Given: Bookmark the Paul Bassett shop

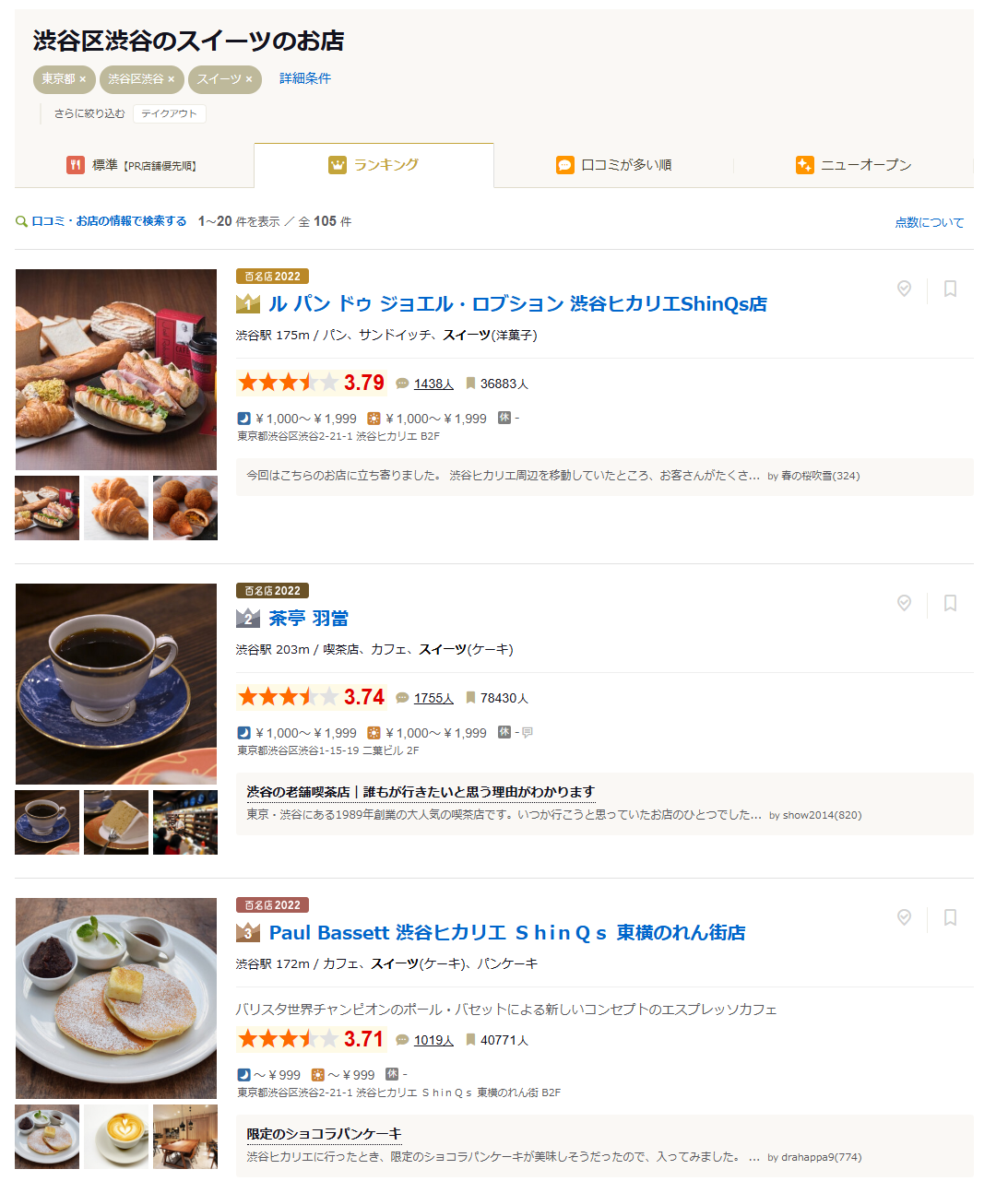Looking at the screenshot, I should (950, 917).
